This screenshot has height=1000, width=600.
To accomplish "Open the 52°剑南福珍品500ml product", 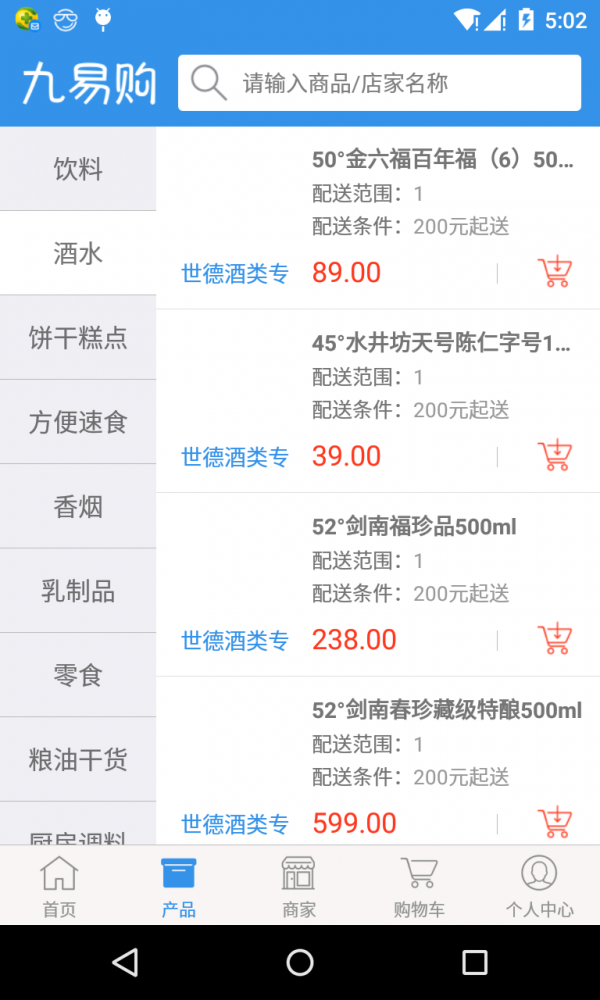I will click(x=414, y=527).
